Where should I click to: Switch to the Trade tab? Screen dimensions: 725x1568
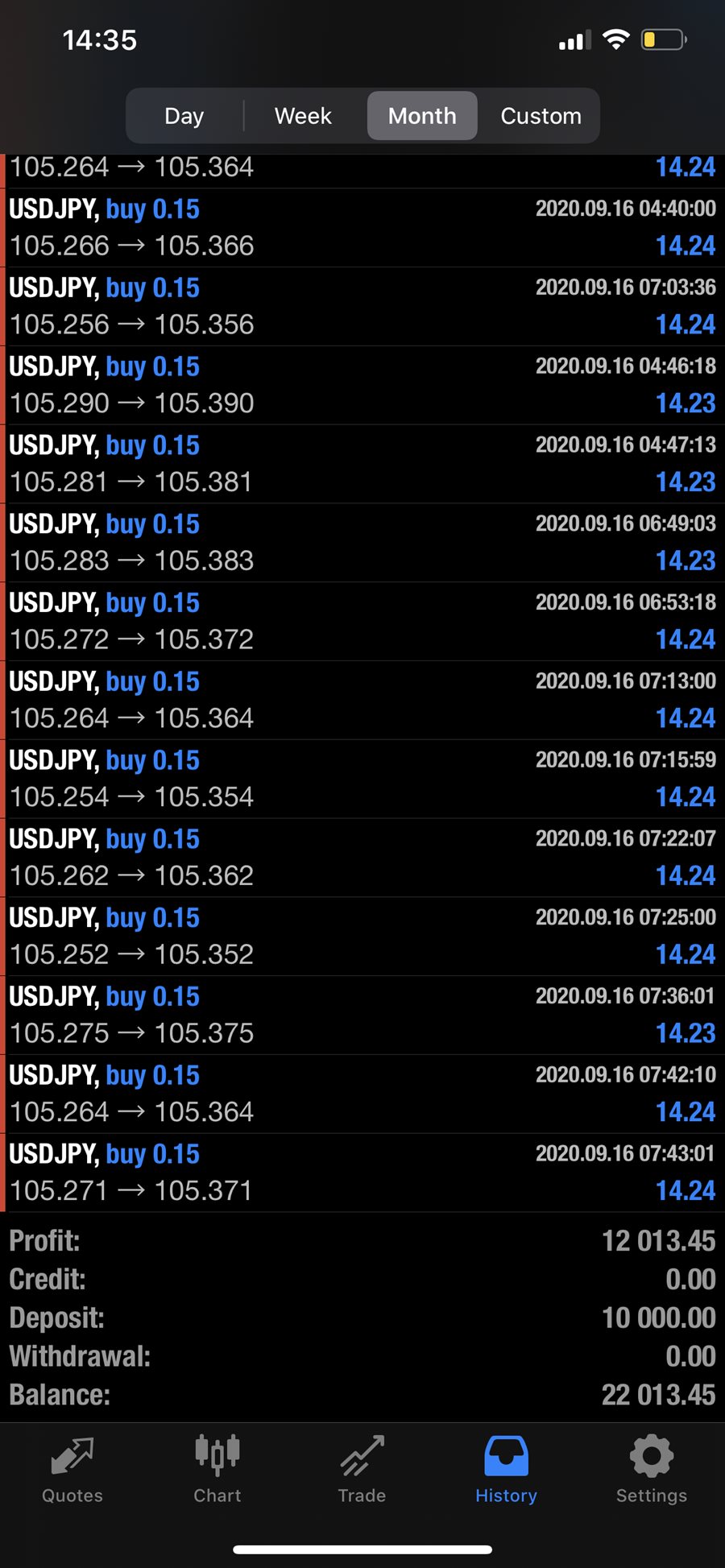coord(362,1471)
